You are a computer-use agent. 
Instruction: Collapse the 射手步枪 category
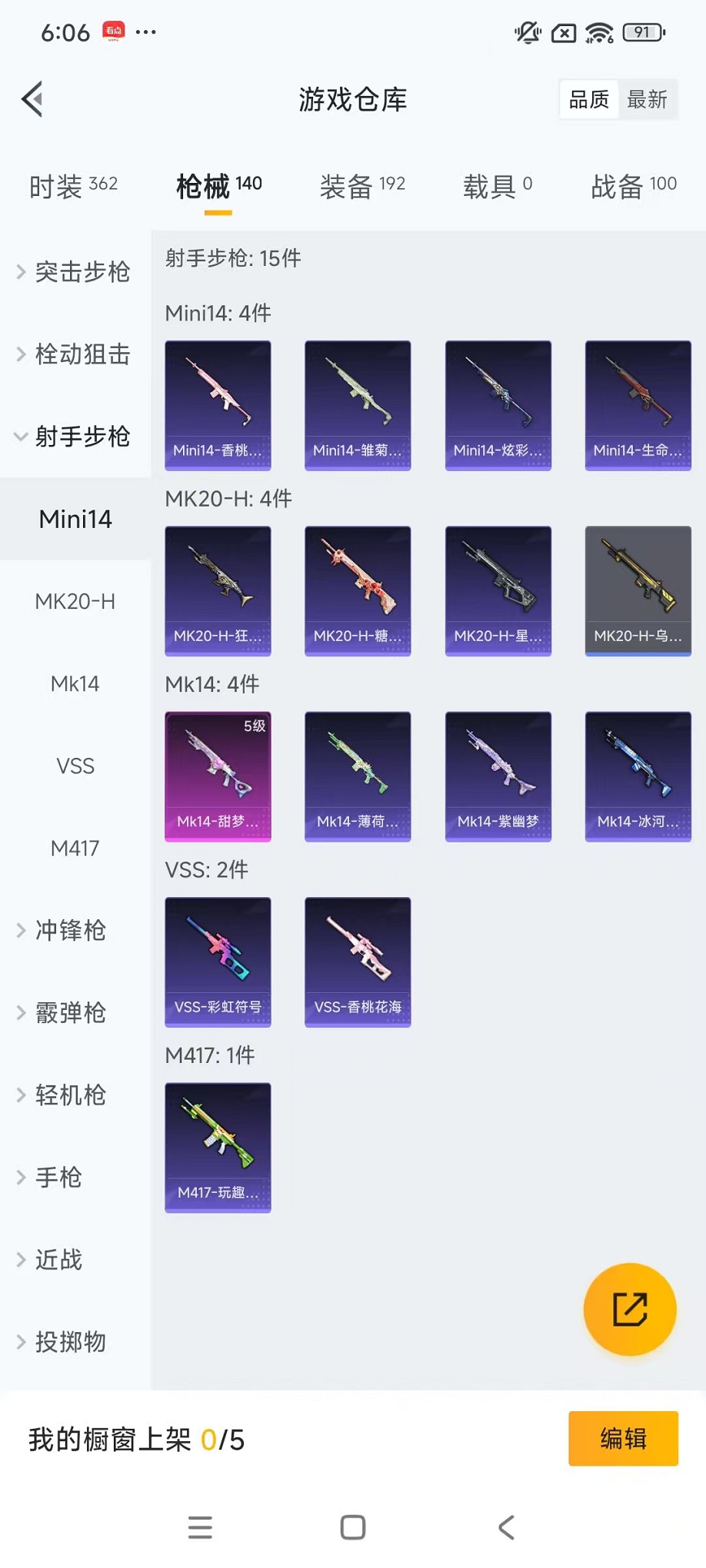75,437
